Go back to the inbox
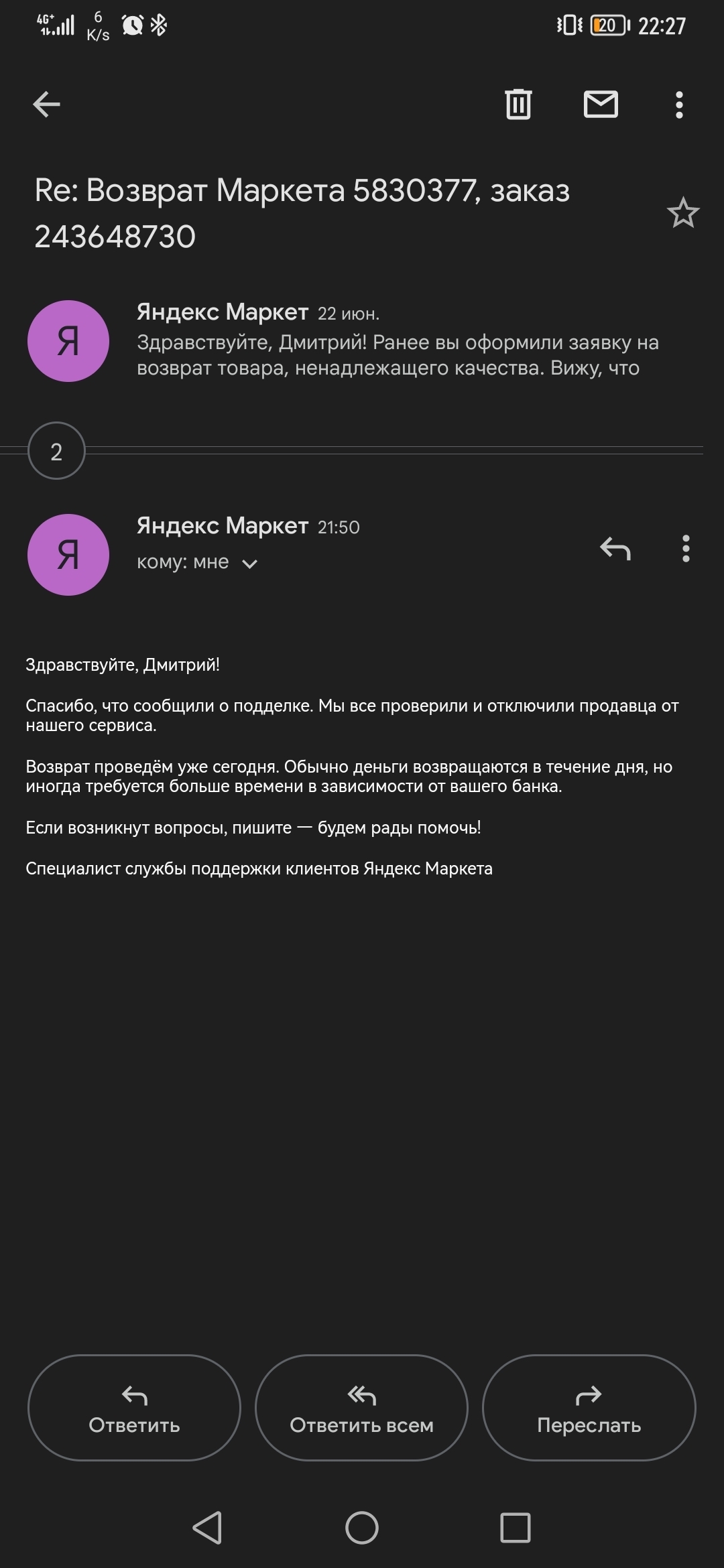The width and height of the screenshot is (724, 1568). coord(46,105)
